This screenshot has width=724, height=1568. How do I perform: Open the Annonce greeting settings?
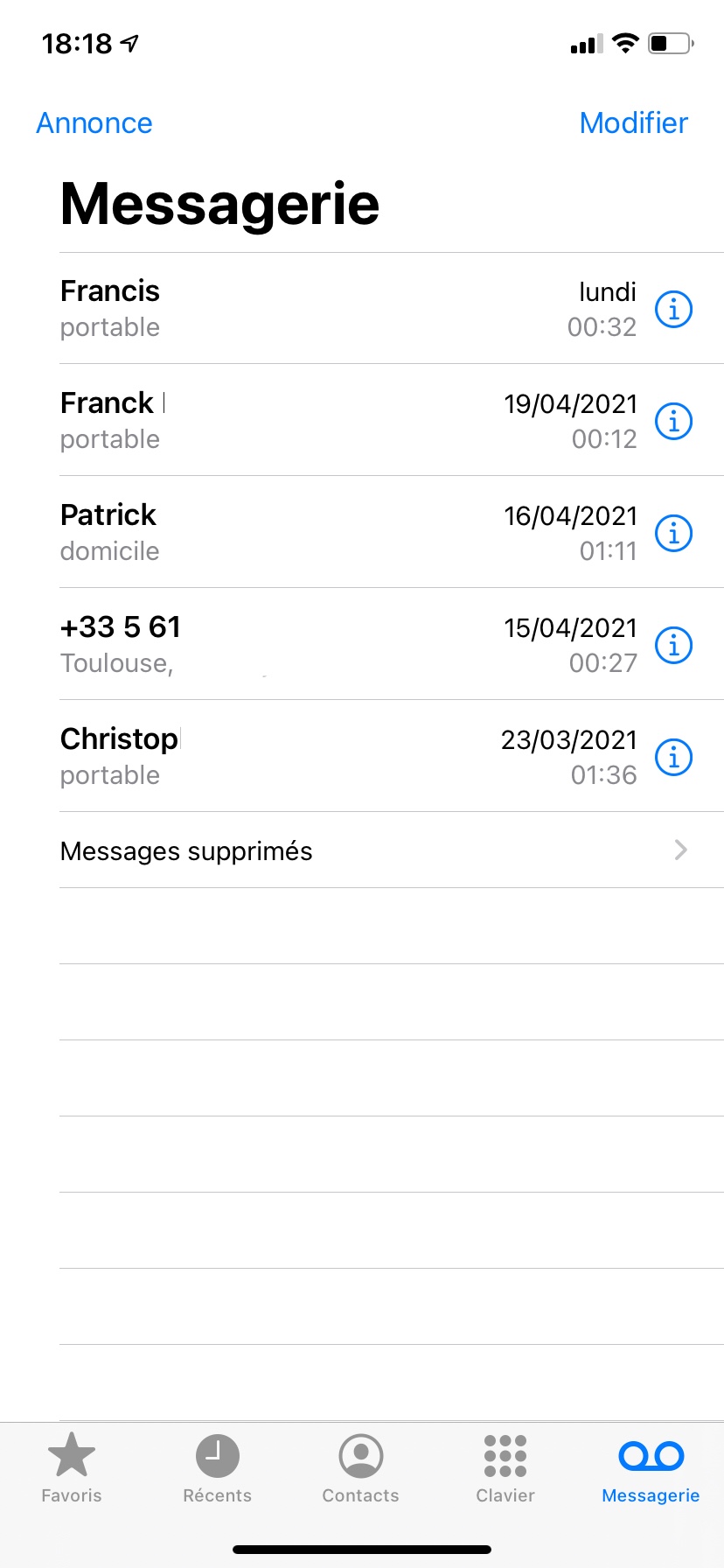tap(94, 123)
